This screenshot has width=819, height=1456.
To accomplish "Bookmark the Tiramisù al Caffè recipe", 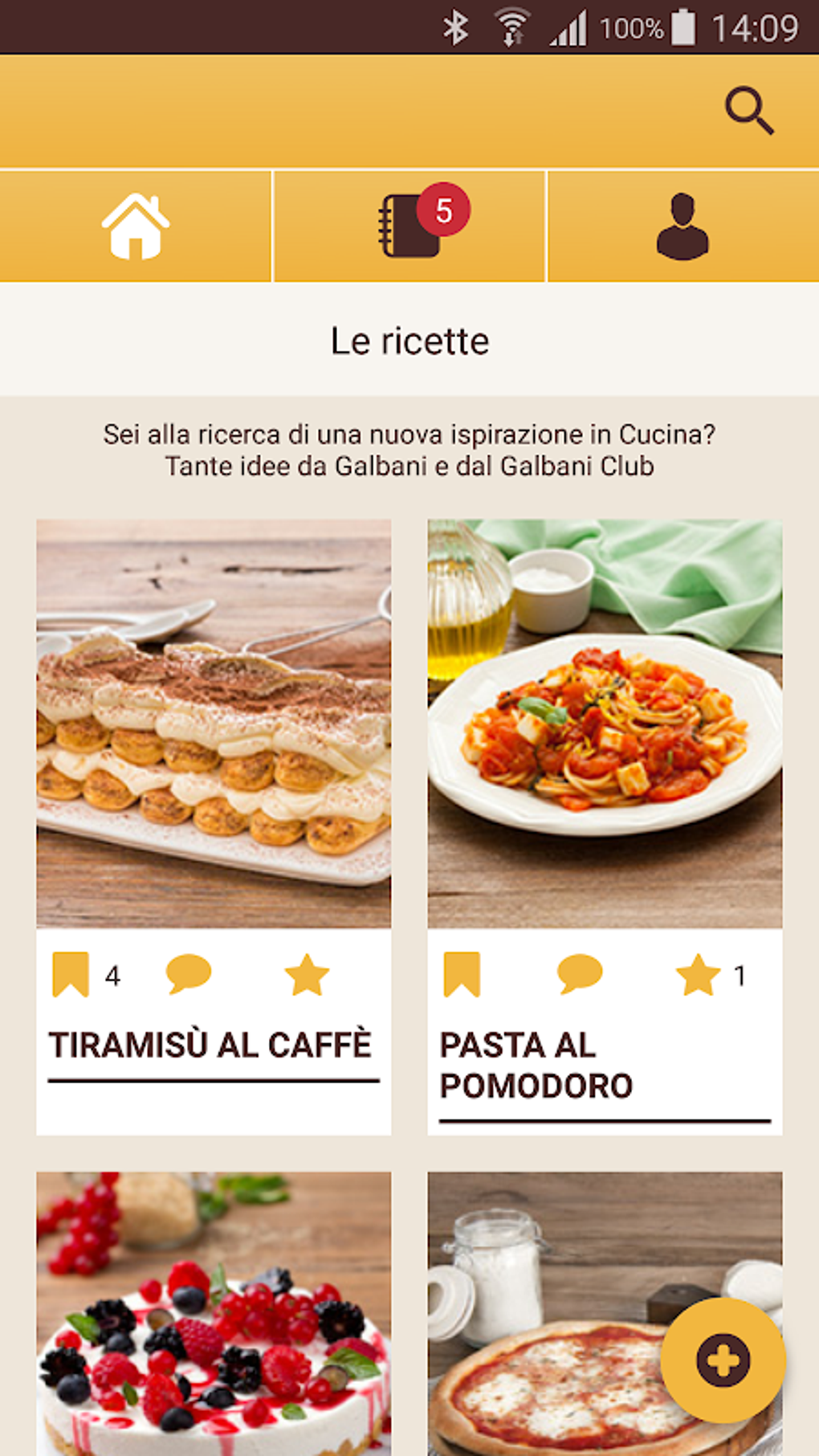I will 71,974.
